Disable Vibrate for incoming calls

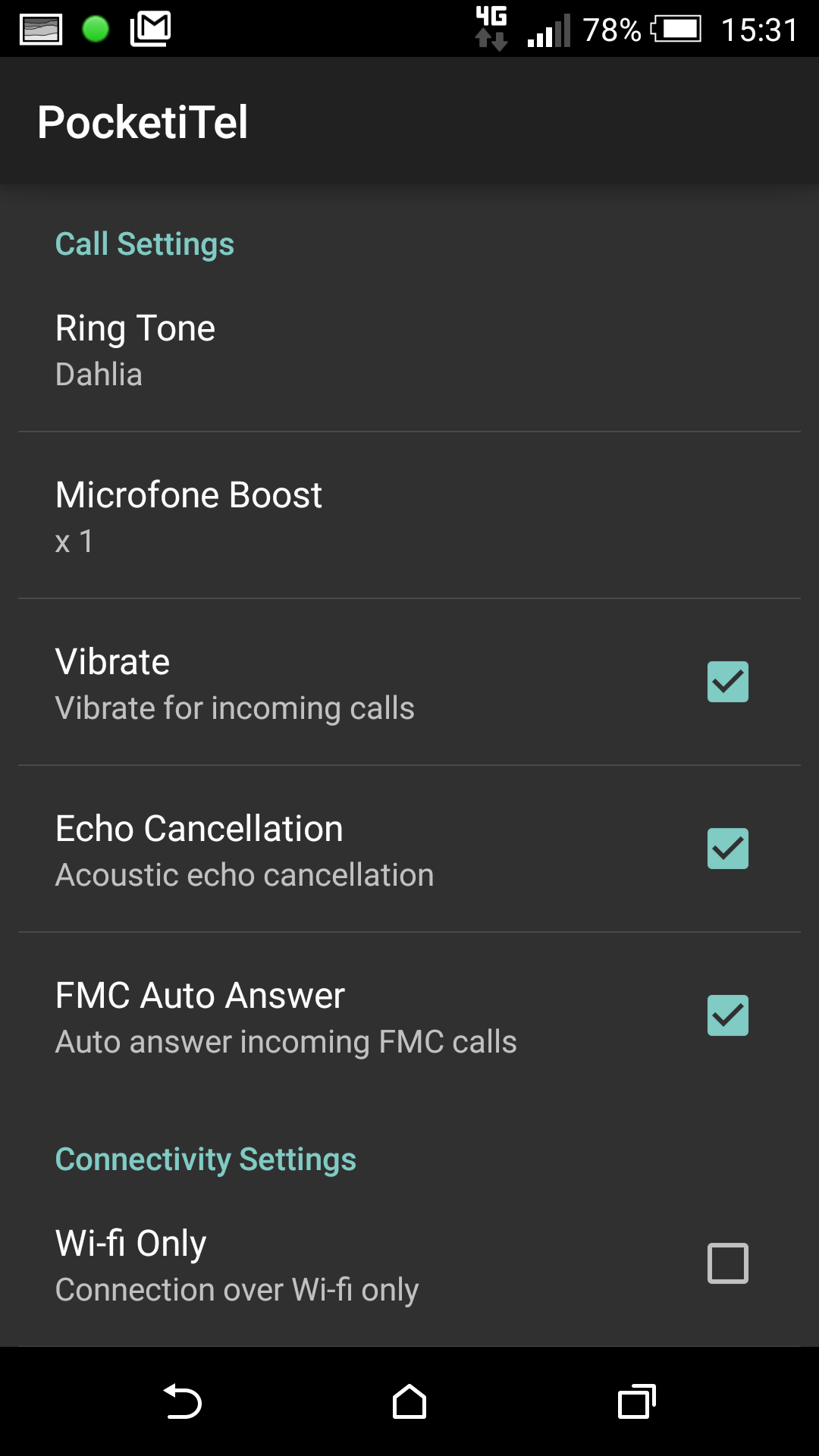tap(727, 681)
